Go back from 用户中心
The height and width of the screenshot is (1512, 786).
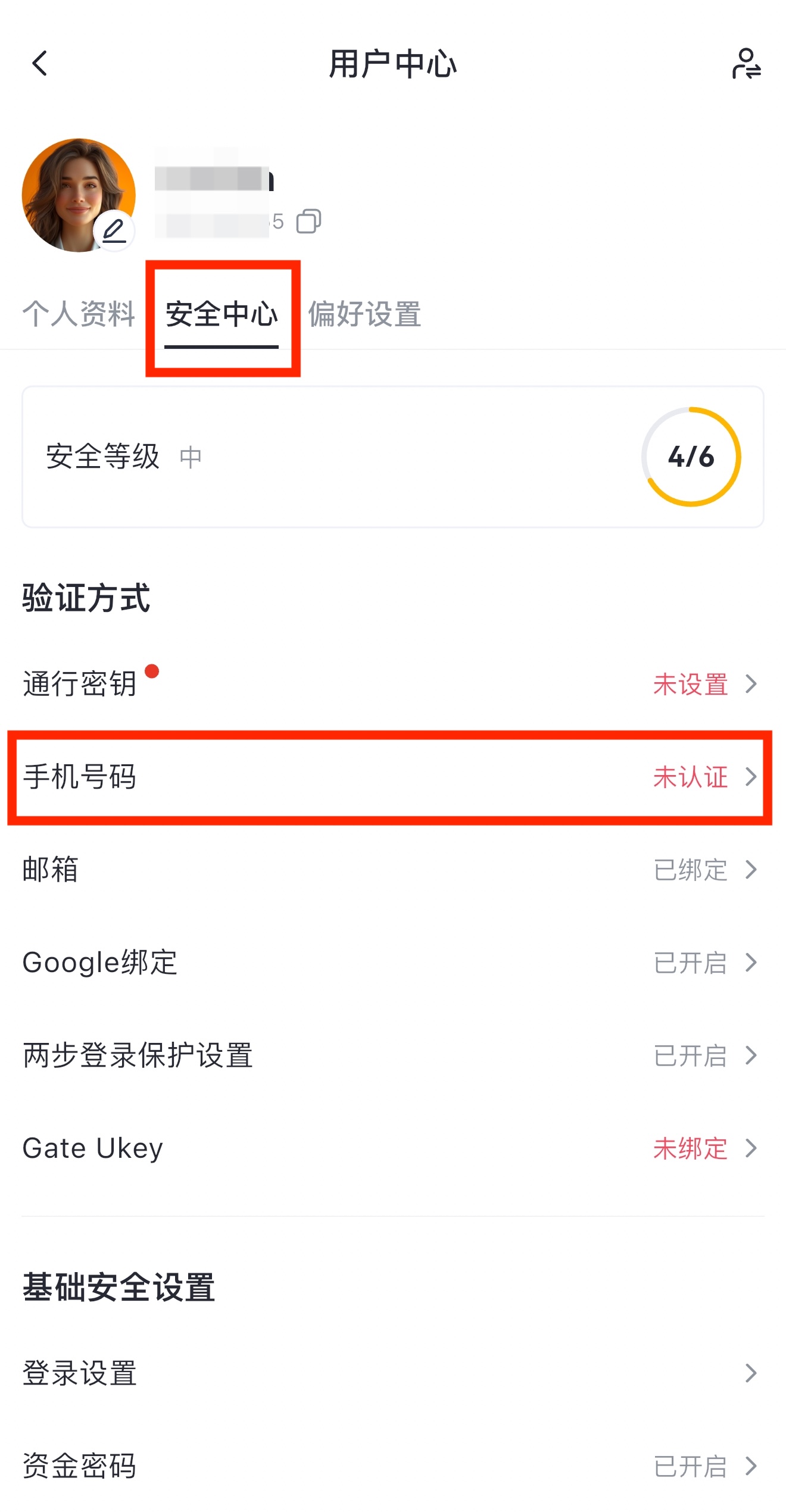(40, 64)
